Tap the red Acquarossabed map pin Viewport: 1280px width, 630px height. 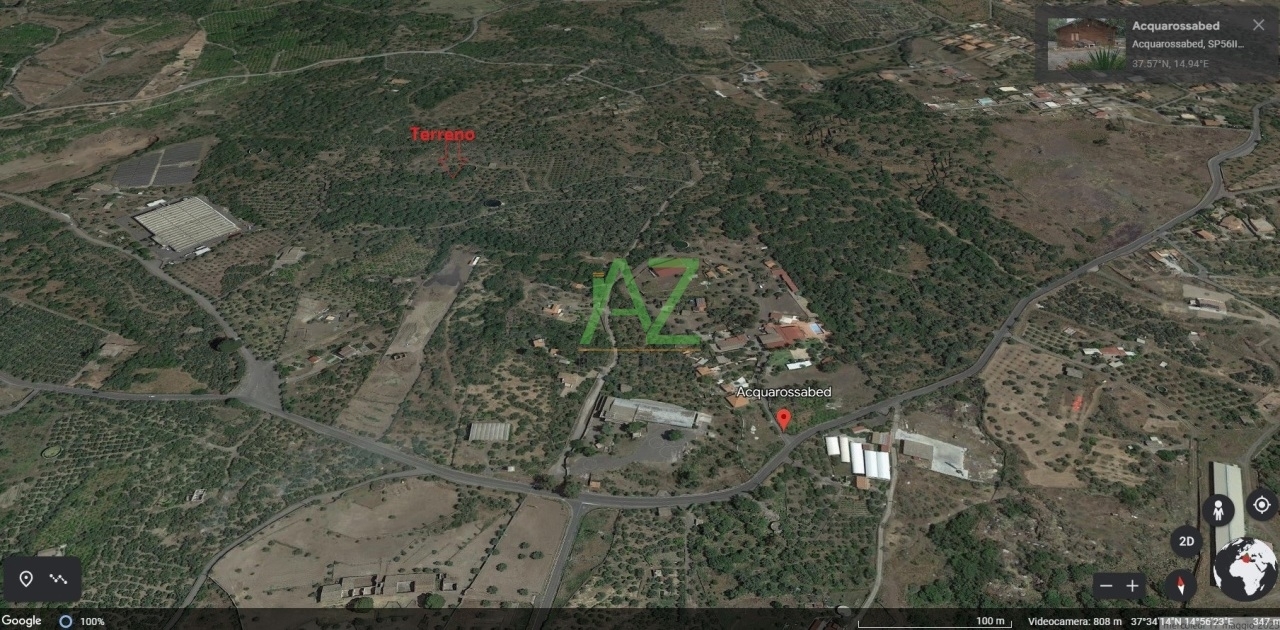point(784,419)
